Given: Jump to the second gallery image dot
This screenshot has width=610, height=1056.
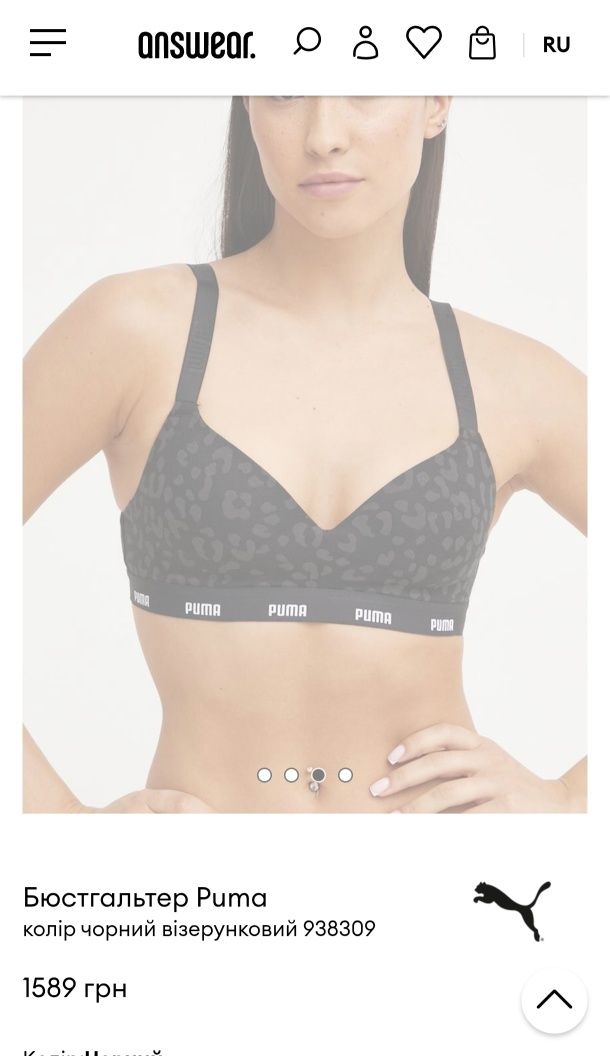Looking at the screenshot, I should [x=291, y=775].
